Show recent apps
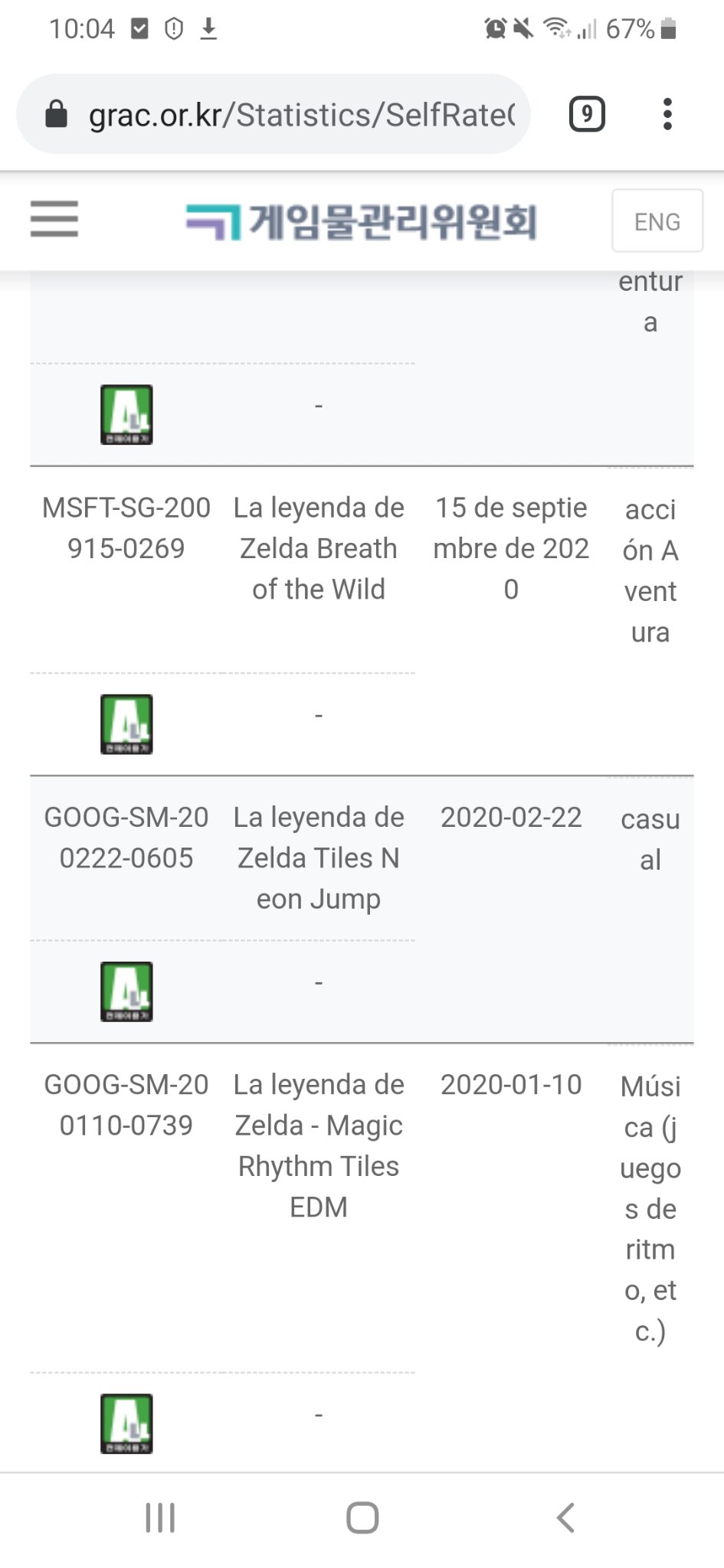 (x=160, y=1517)
